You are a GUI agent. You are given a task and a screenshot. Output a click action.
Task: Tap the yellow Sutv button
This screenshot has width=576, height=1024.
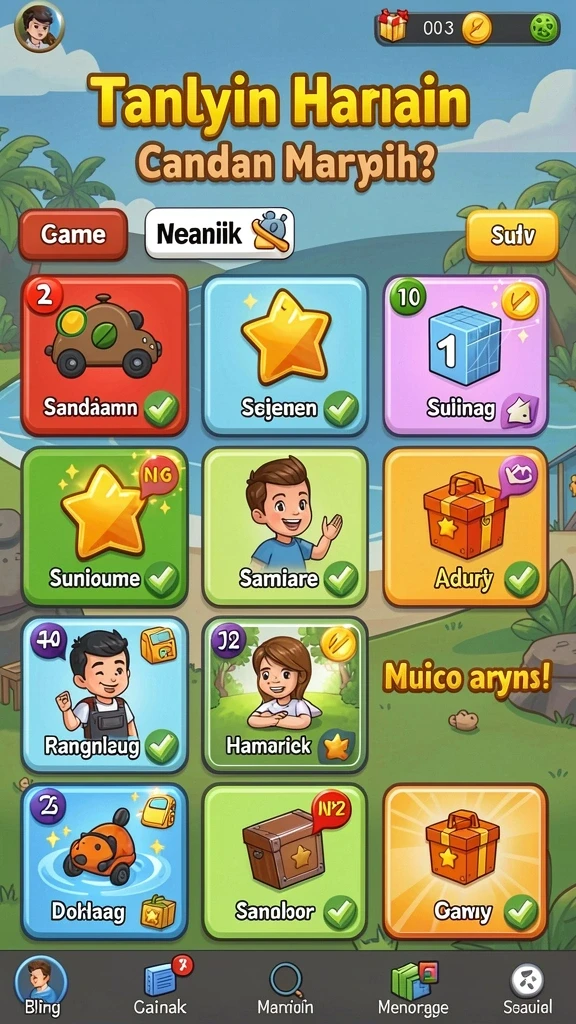tap(513, 235)
